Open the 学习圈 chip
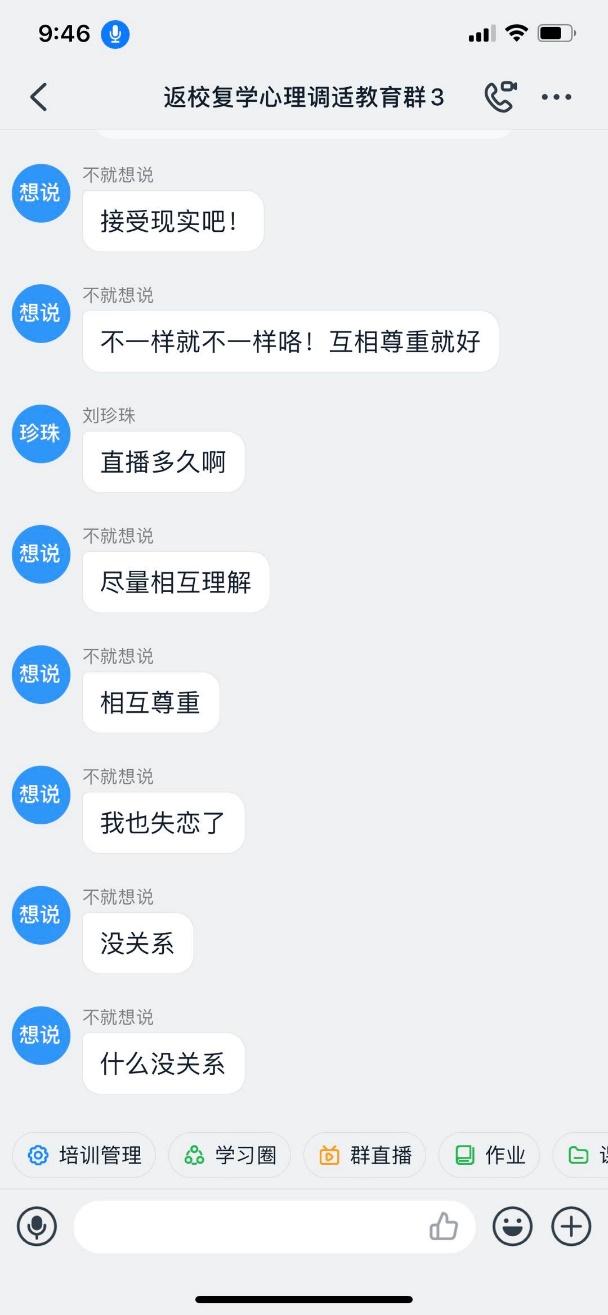Screen dimensions: 608x1315 tap(229, 1156)
